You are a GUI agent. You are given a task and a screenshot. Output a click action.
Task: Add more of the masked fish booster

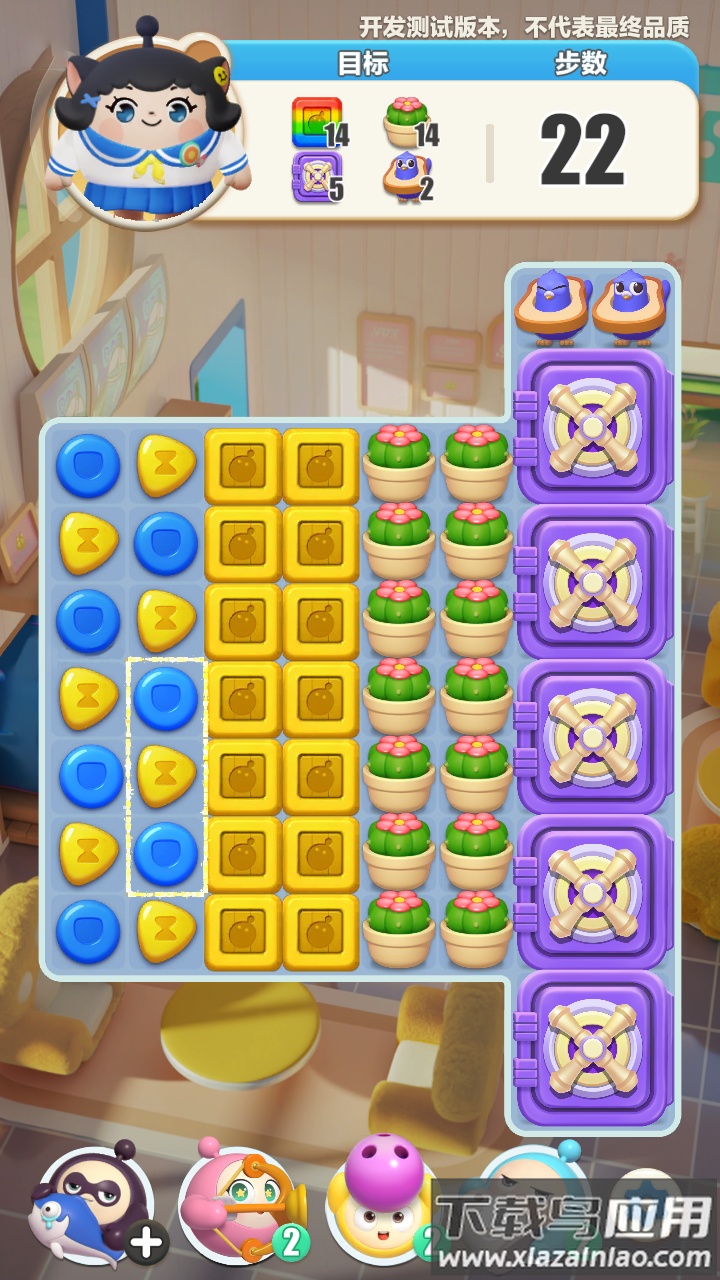[146, 1243]
